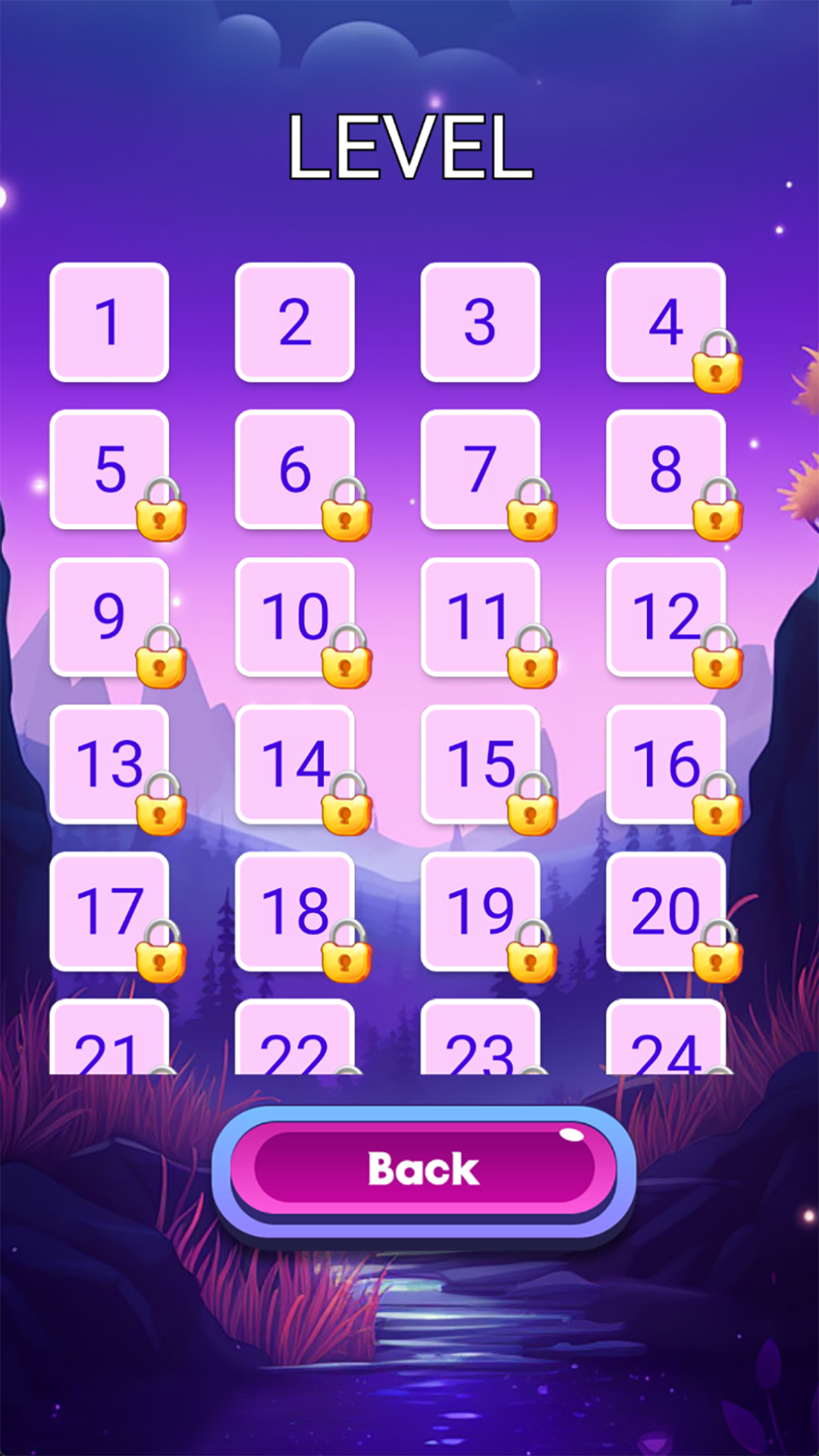Tap locked level 14
The width and height of the screenshot is (819, 1456).
[x=295, y=764]
